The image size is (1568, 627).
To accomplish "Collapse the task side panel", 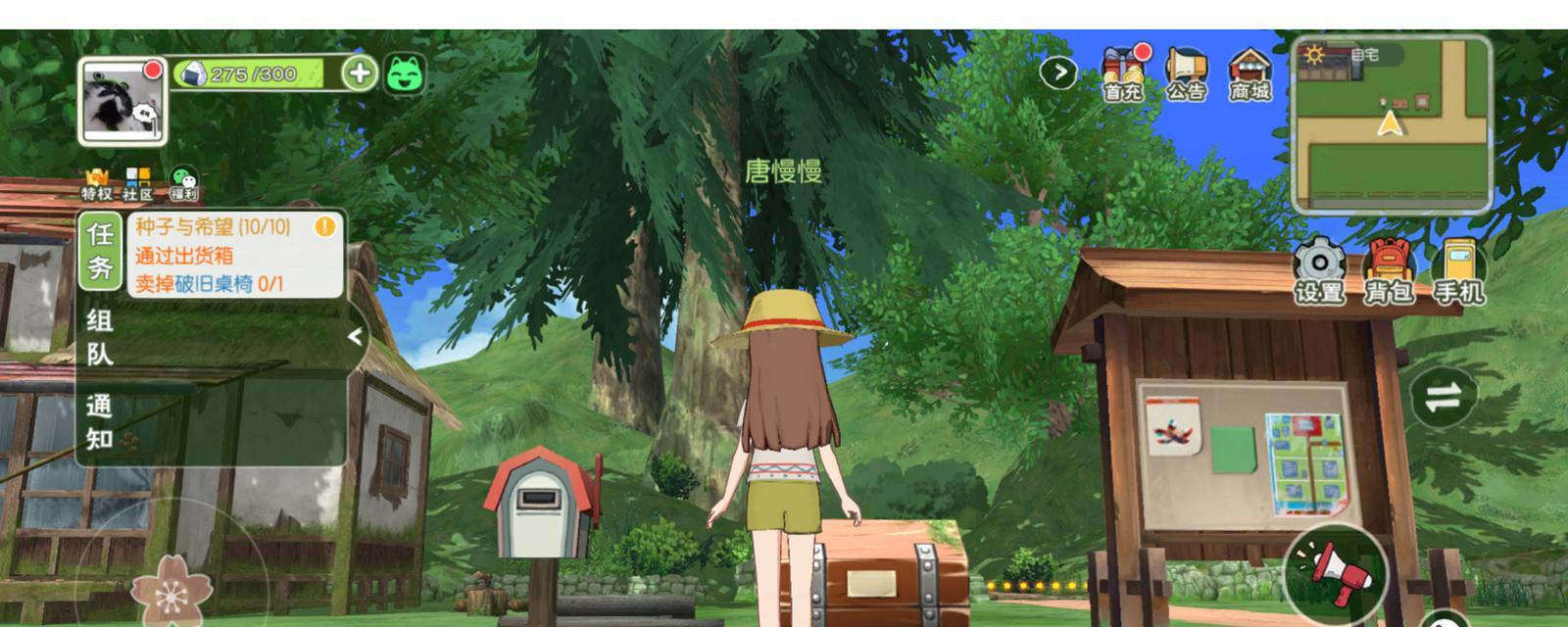I will [x=356, y=336].
